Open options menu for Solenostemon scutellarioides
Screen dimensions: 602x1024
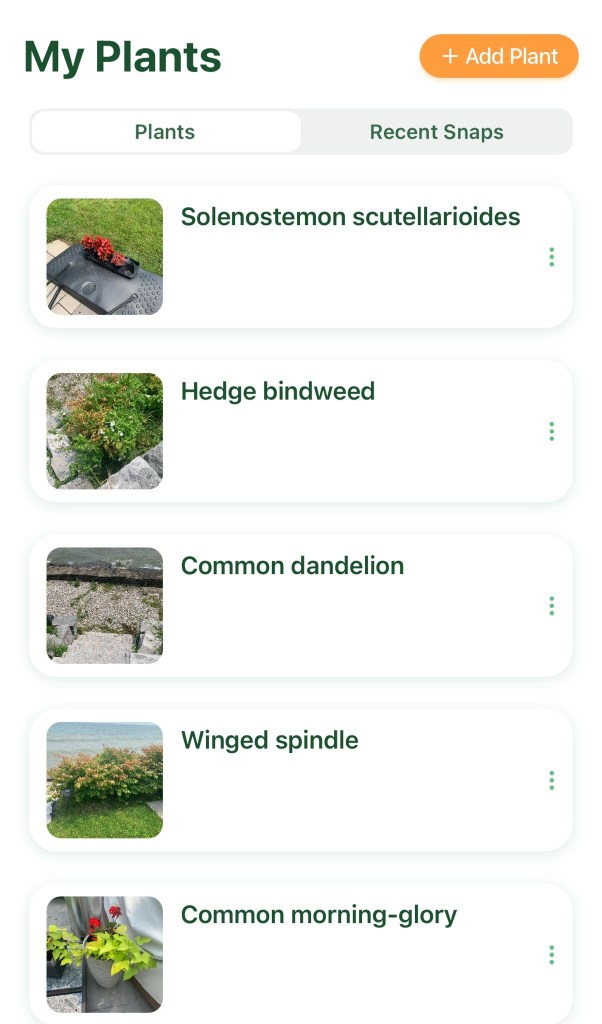[x=551, y=257]
